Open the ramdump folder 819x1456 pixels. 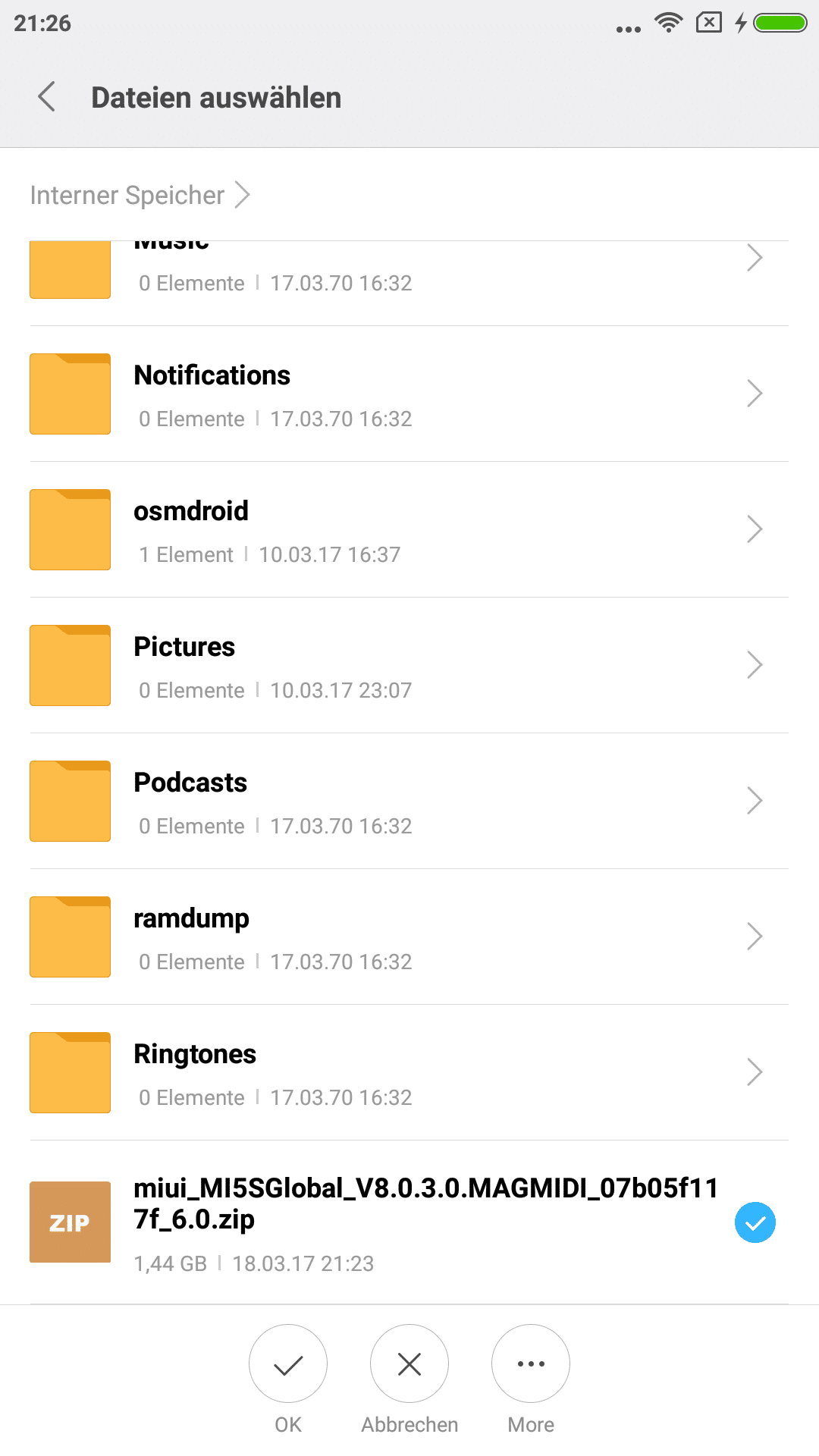click(x=409, y=937)
